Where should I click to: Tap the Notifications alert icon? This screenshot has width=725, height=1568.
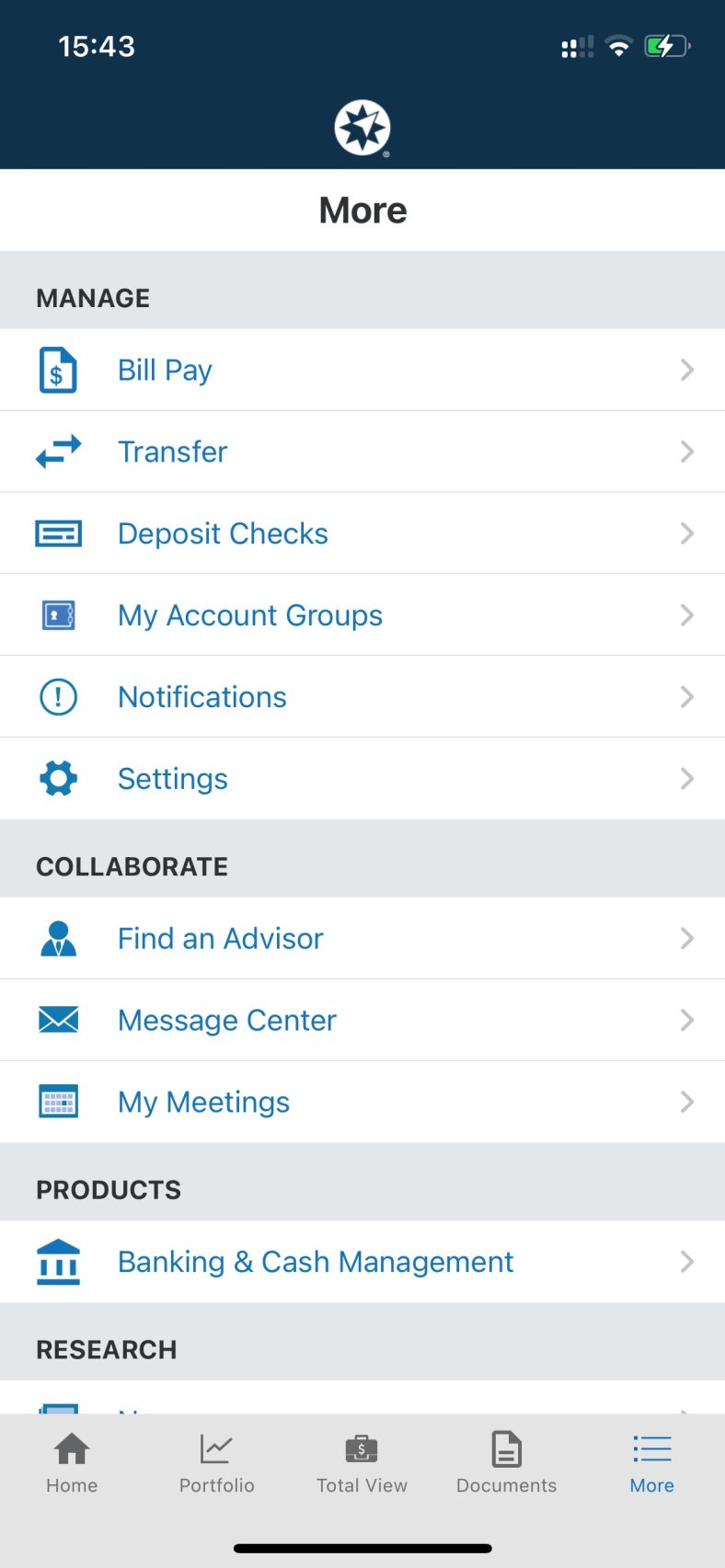(58, 696)
